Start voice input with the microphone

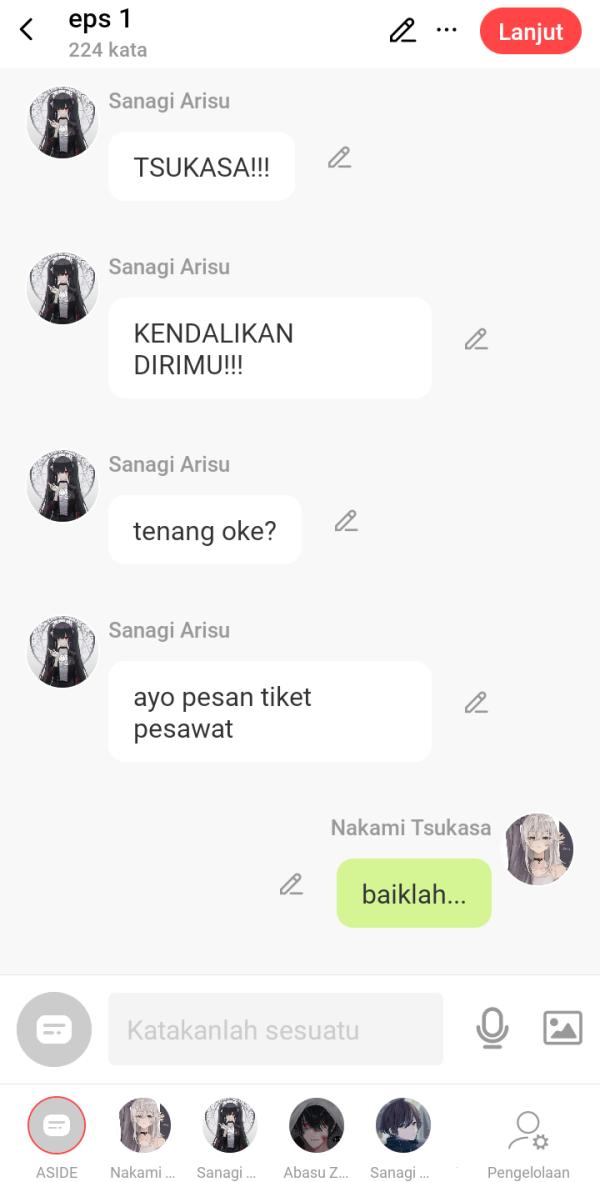492,1028
